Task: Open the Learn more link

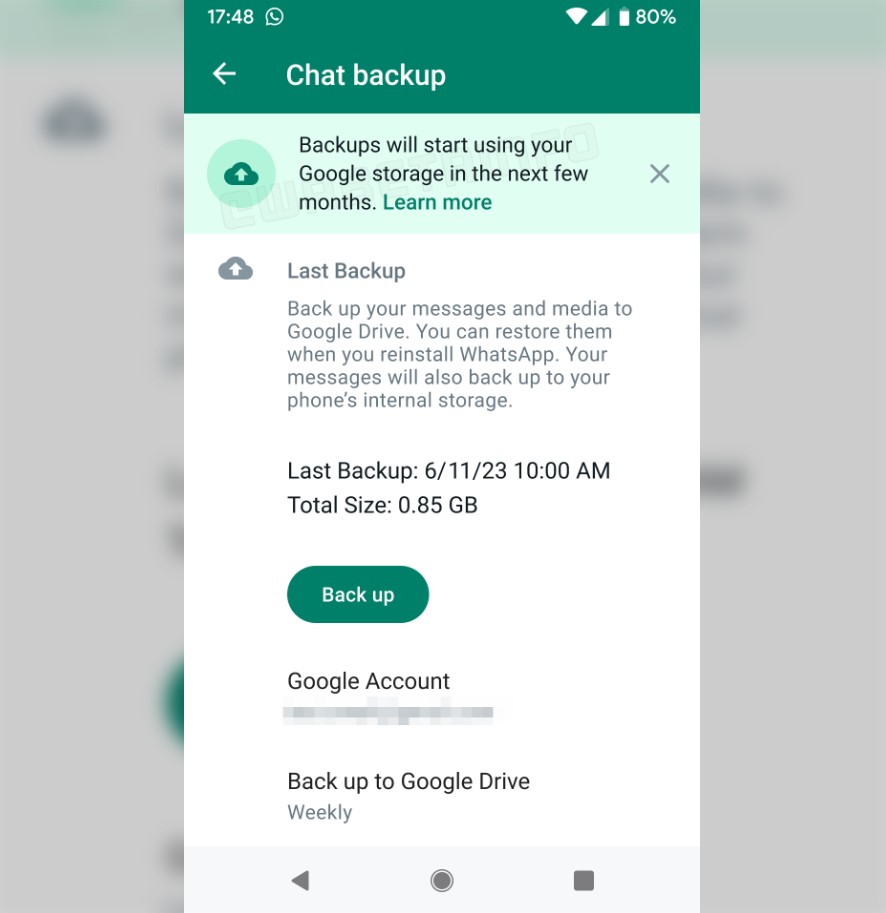Action: [437, 202]
